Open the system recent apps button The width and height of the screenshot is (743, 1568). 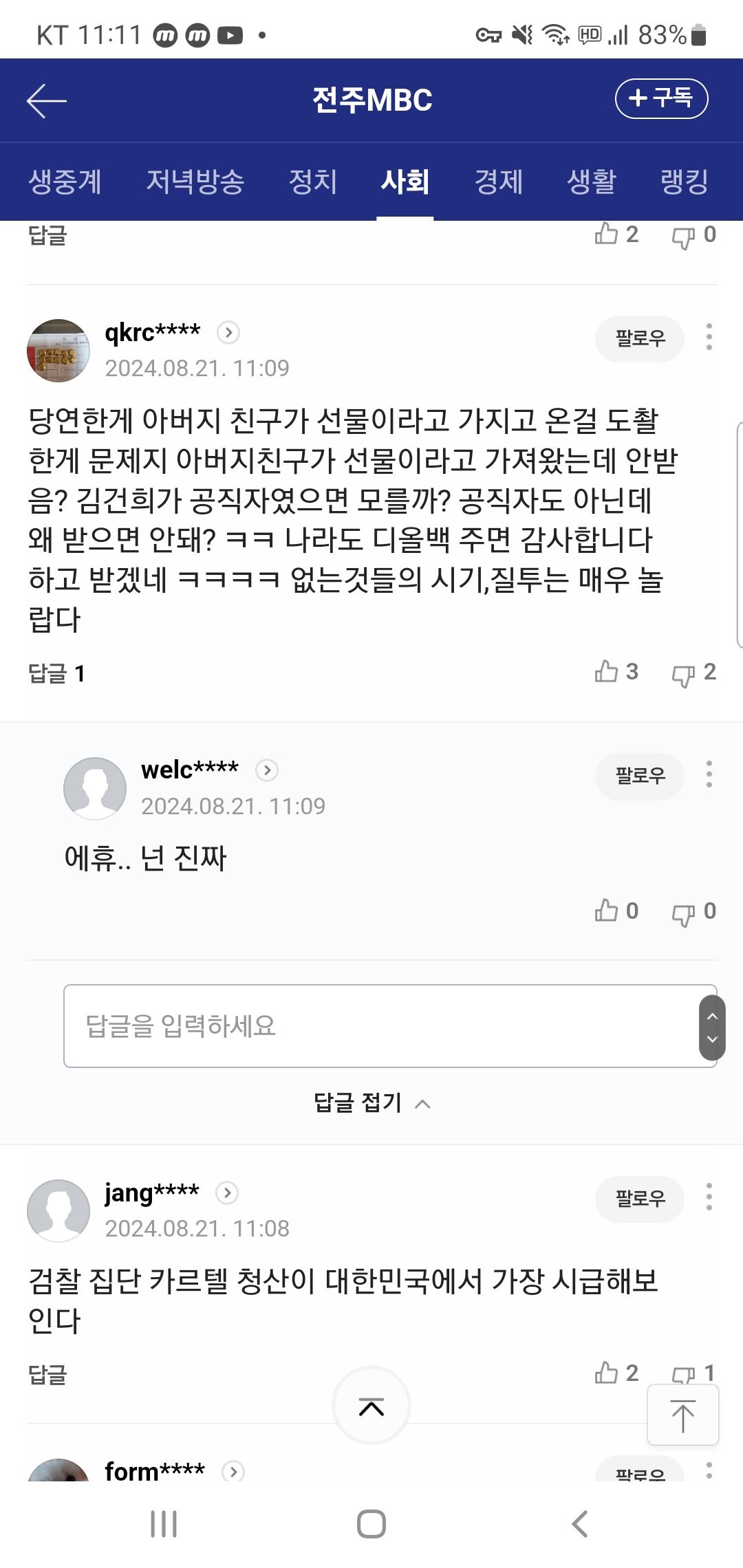coord(164,1524)
